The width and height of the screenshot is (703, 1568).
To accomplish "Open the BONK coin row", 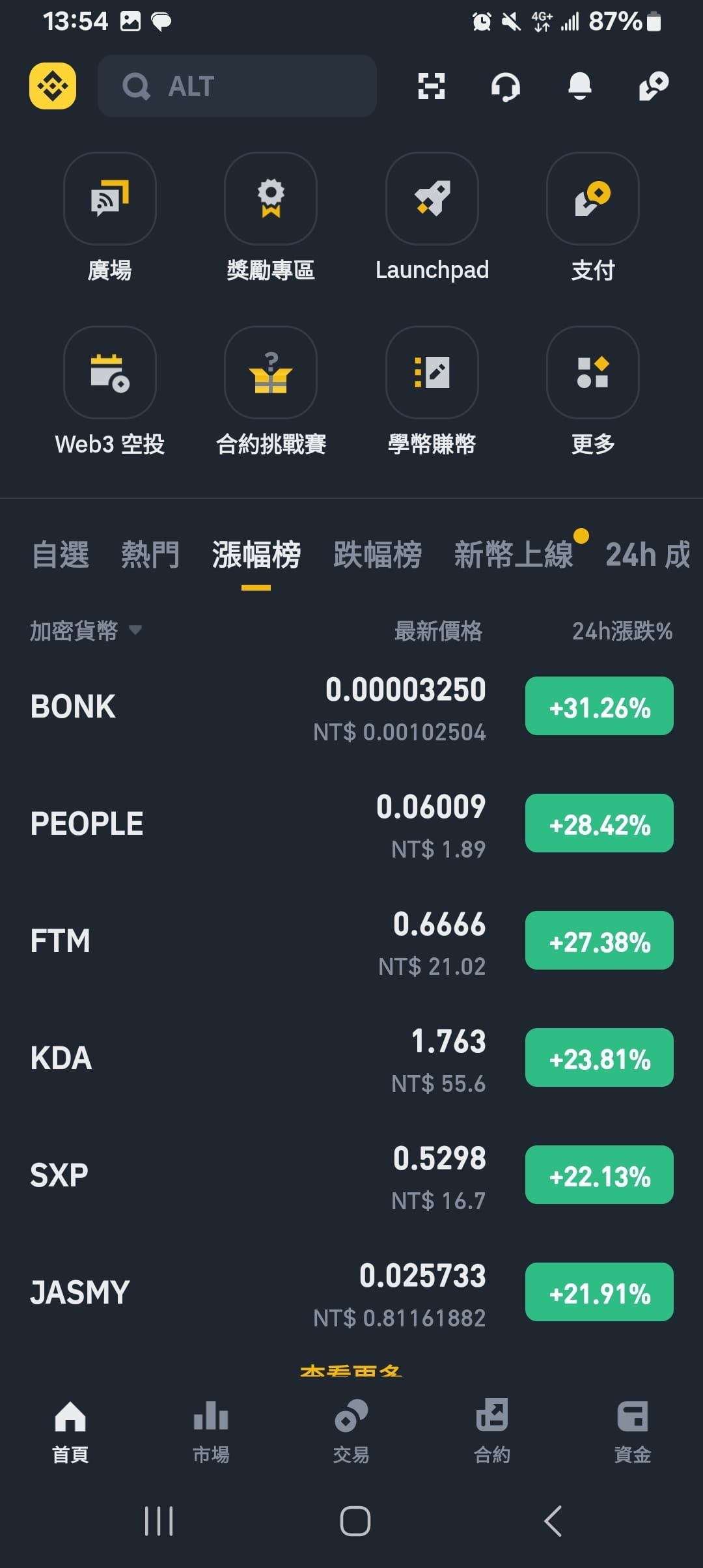I will tap(351, 707).
